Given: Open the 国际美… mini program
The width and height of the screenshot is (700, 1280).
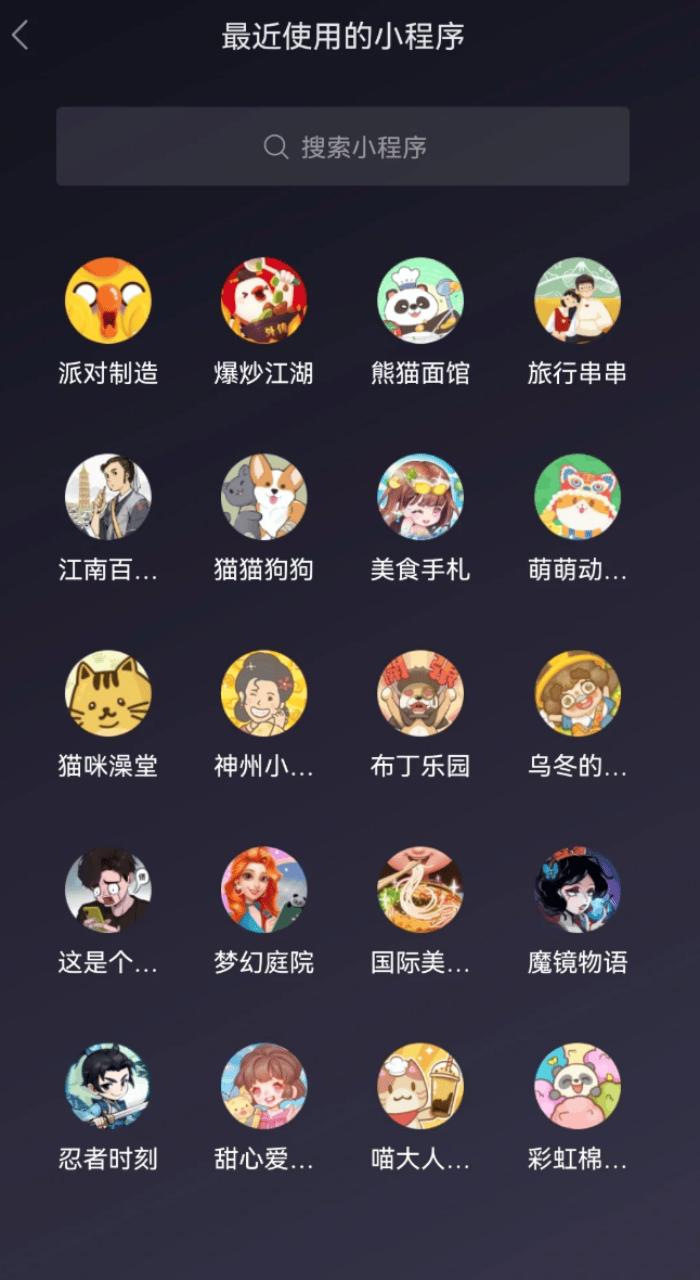Looking at the screenshot, I should tap(420, 890).
